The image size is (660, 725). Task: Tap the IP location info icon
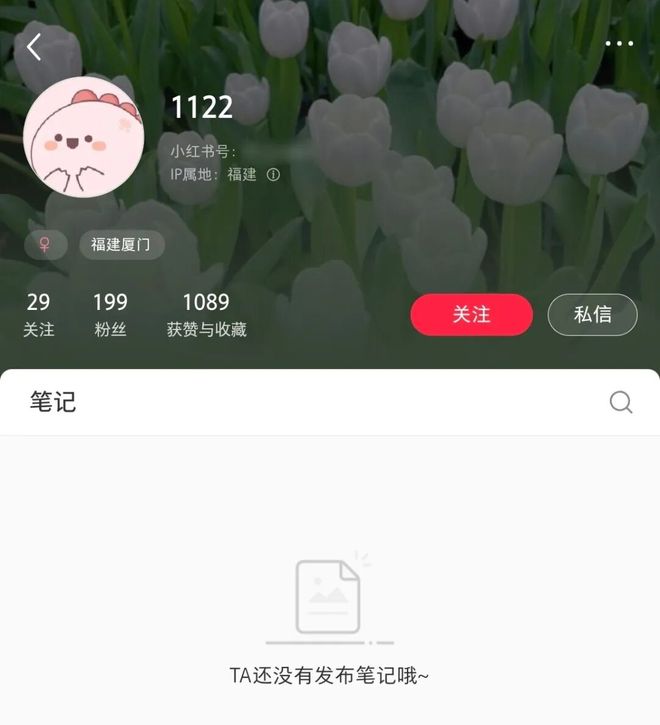tap(273, 174)
